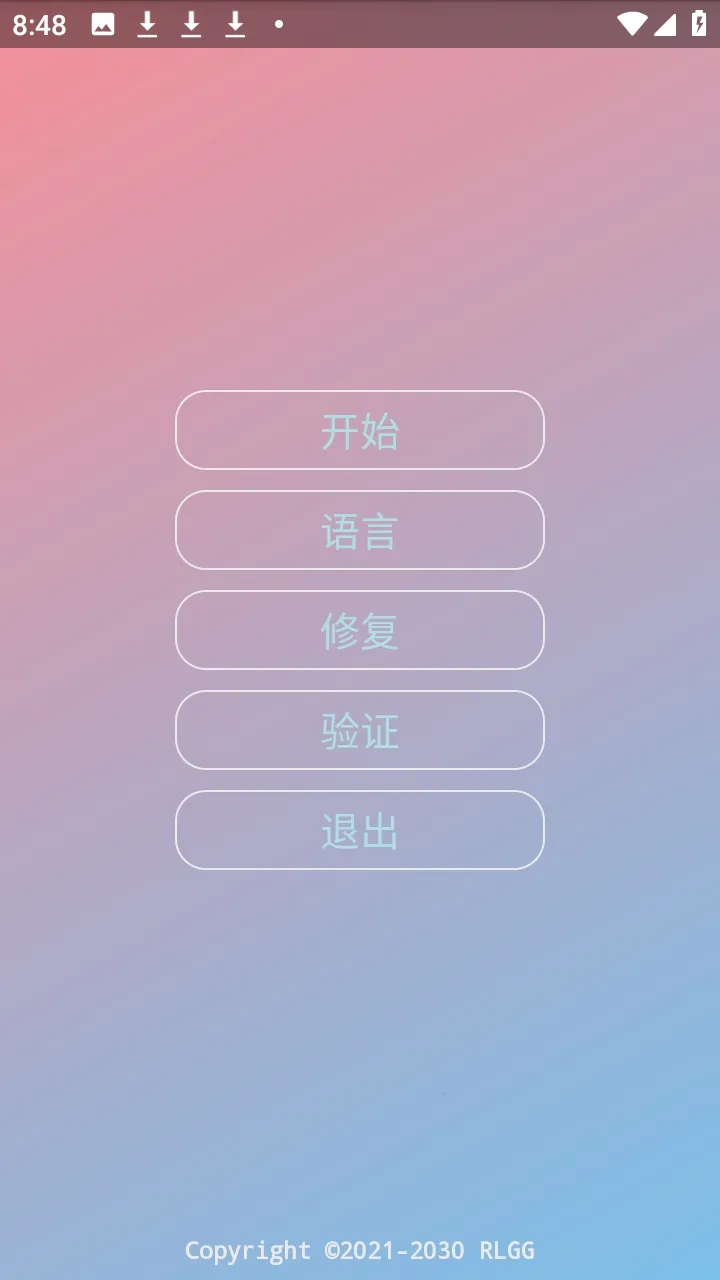
Task: Tap the 修复 (Repair) button
Action: tap(360, 630)
